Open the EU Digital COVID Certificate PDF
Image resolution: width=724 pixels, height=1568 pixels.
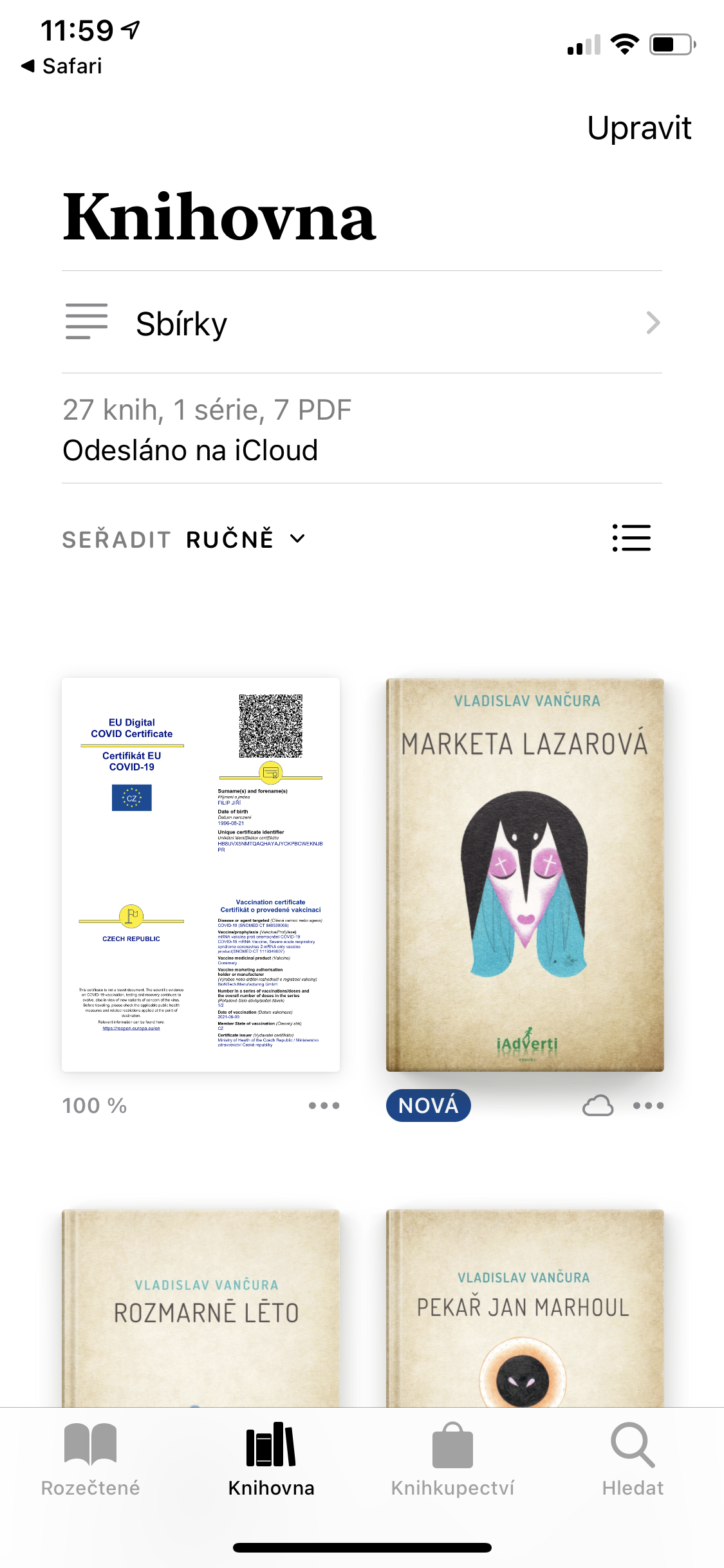click(201, 874)
